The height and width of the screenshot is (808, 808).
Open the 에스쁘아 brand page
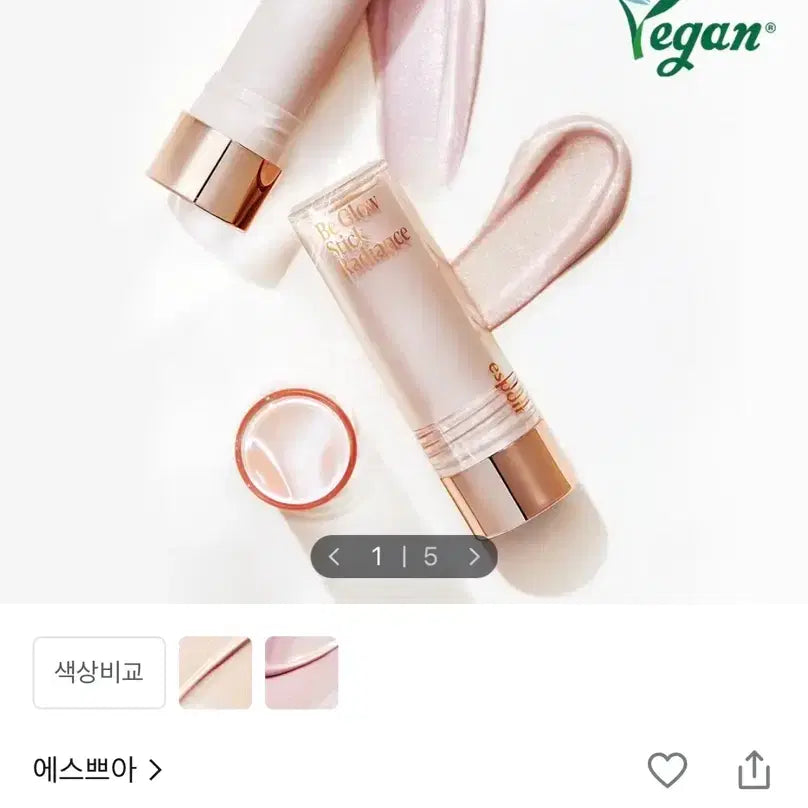tap(98, 769)
